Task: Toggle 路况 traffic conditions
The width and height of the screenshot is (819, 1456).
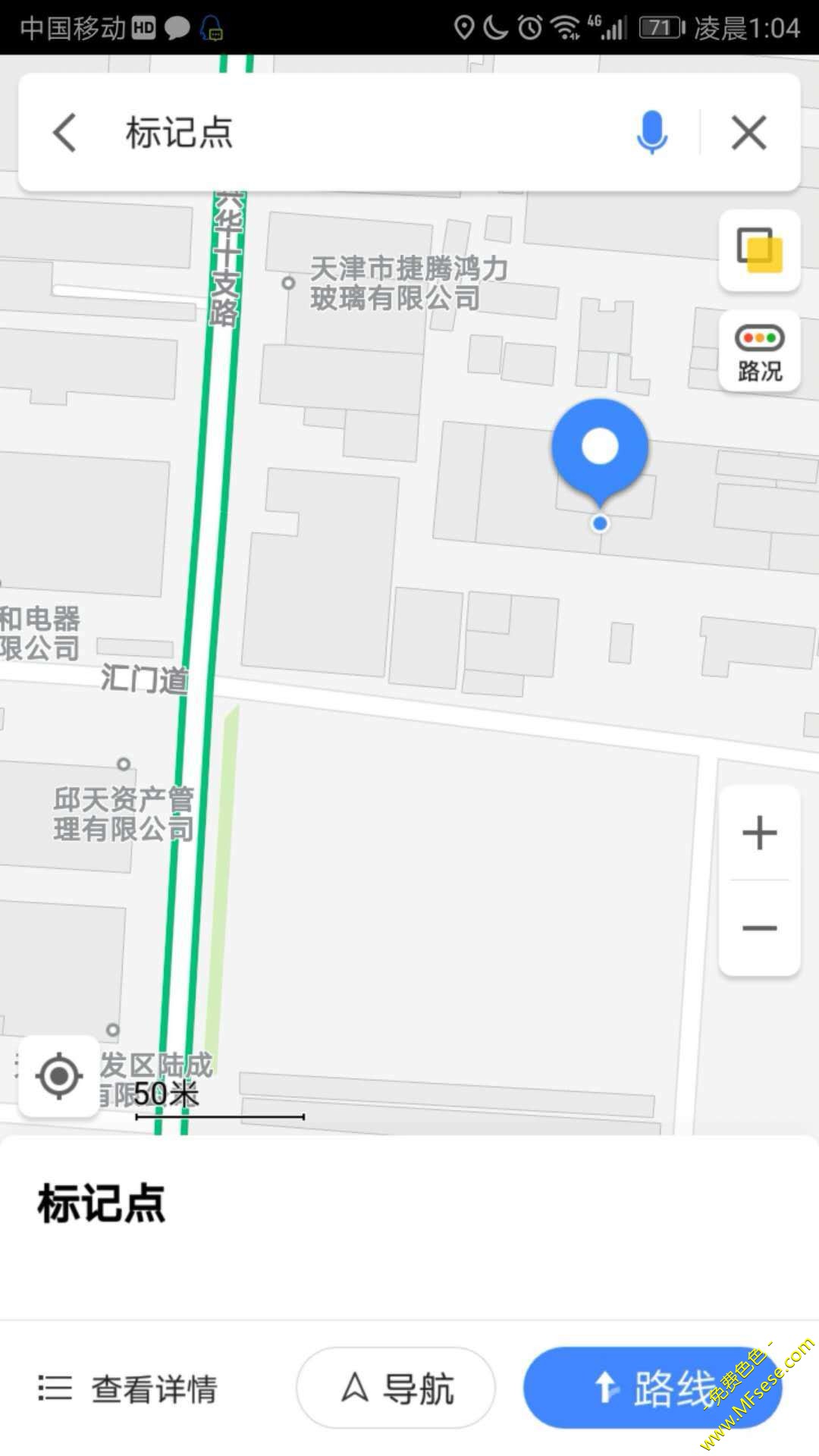Action: (759, 352)
